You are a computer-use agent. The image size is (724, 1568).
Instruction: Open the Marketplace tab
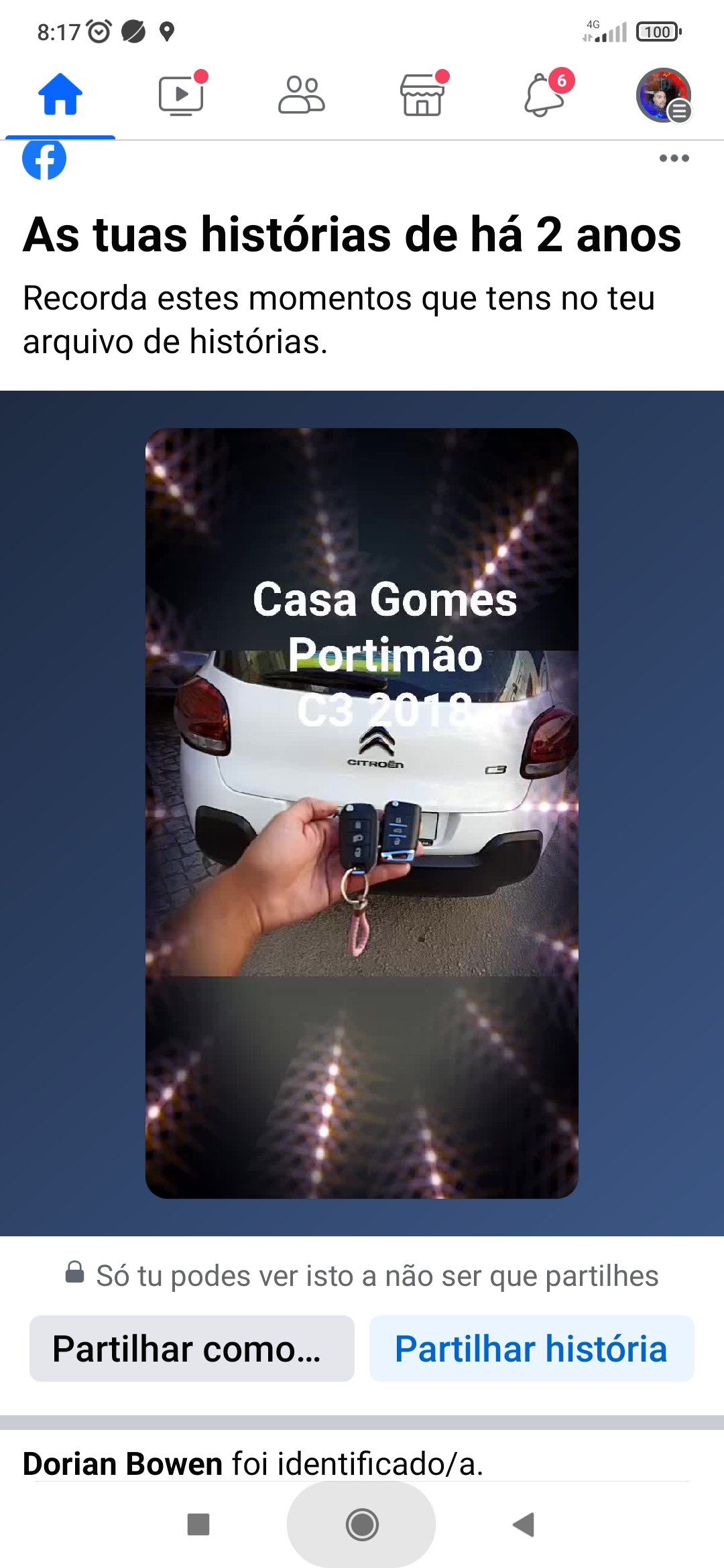click(423, 94)
